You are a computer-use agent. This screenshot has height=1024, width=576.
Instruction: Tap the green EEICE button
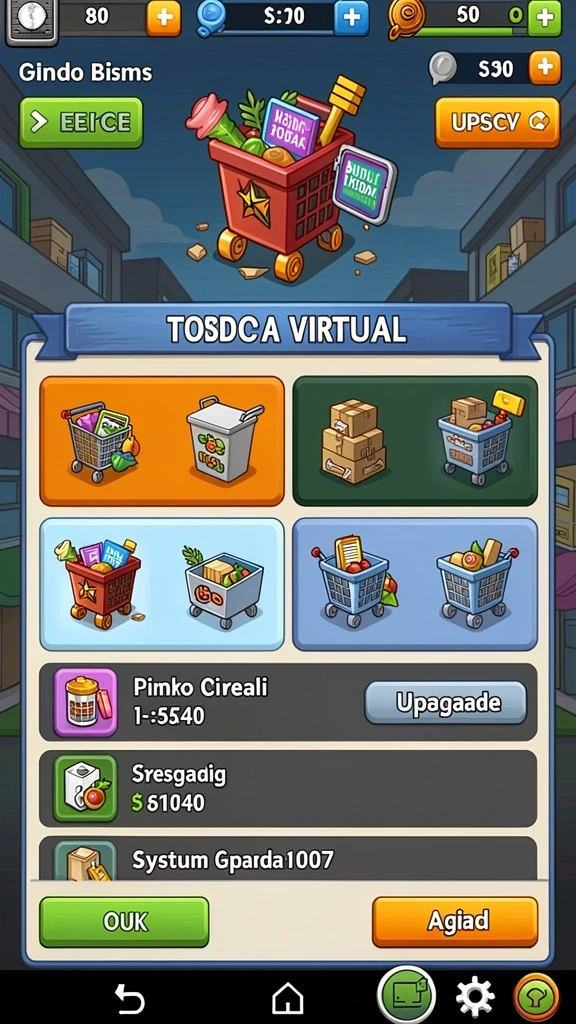[81, 122]
